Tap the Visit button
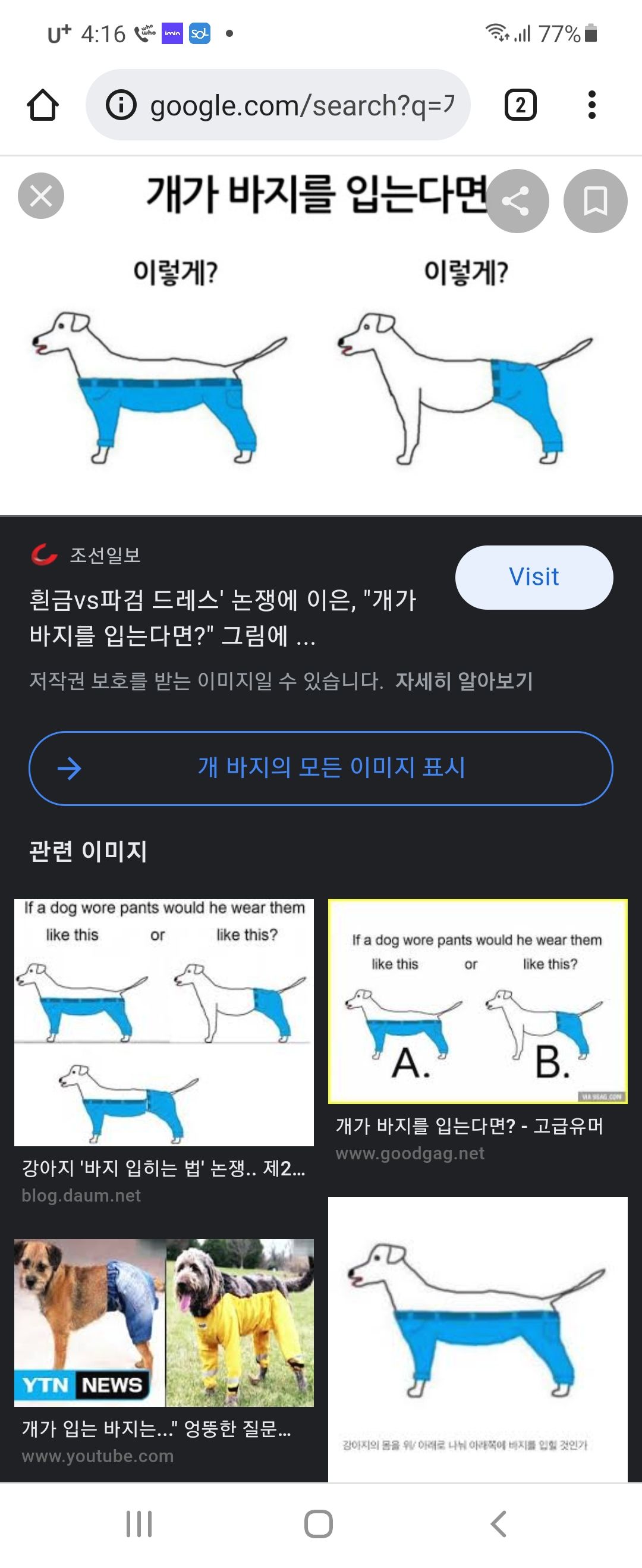 point(533,577)
